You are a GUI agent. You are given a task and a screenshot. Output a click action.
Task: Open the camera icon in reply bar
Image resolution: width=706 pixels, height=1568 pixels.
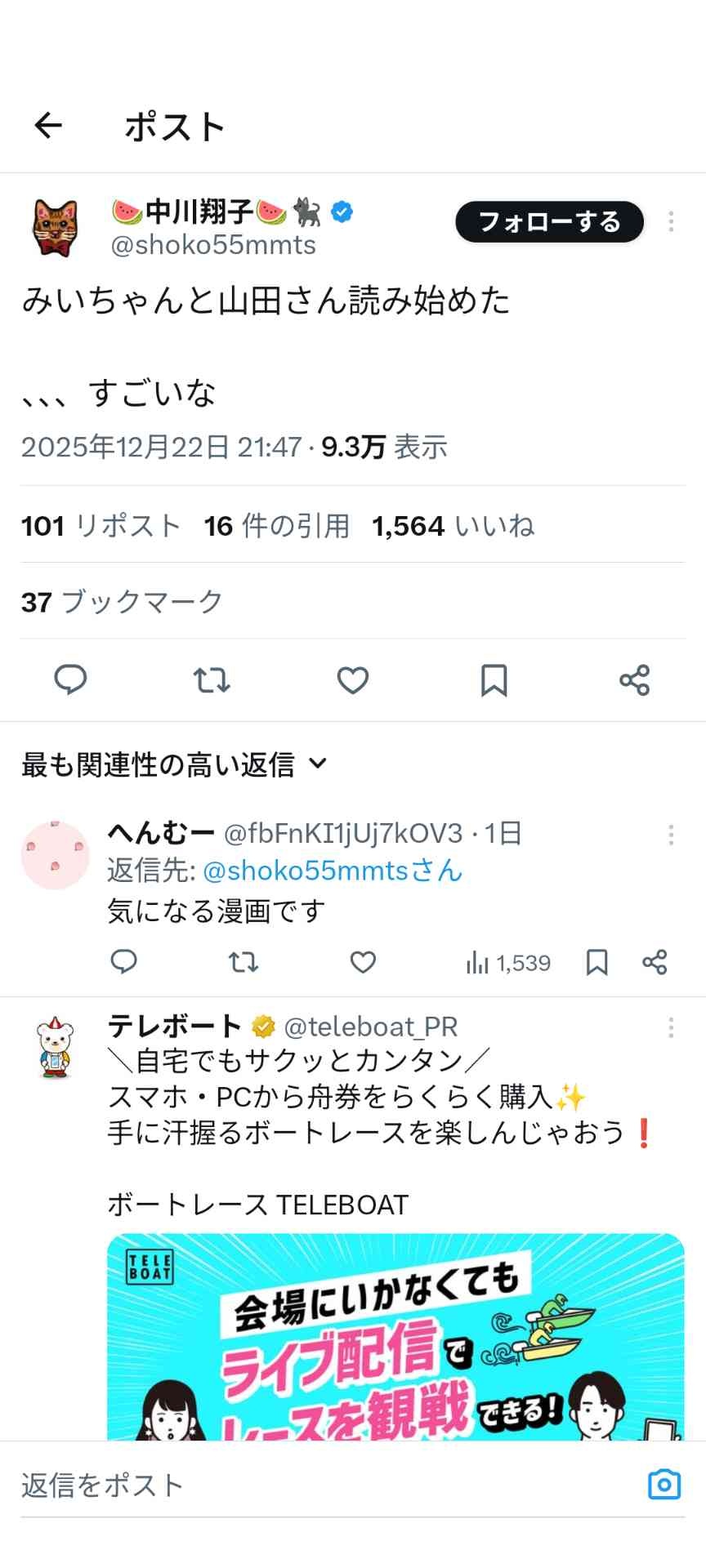664,1484
